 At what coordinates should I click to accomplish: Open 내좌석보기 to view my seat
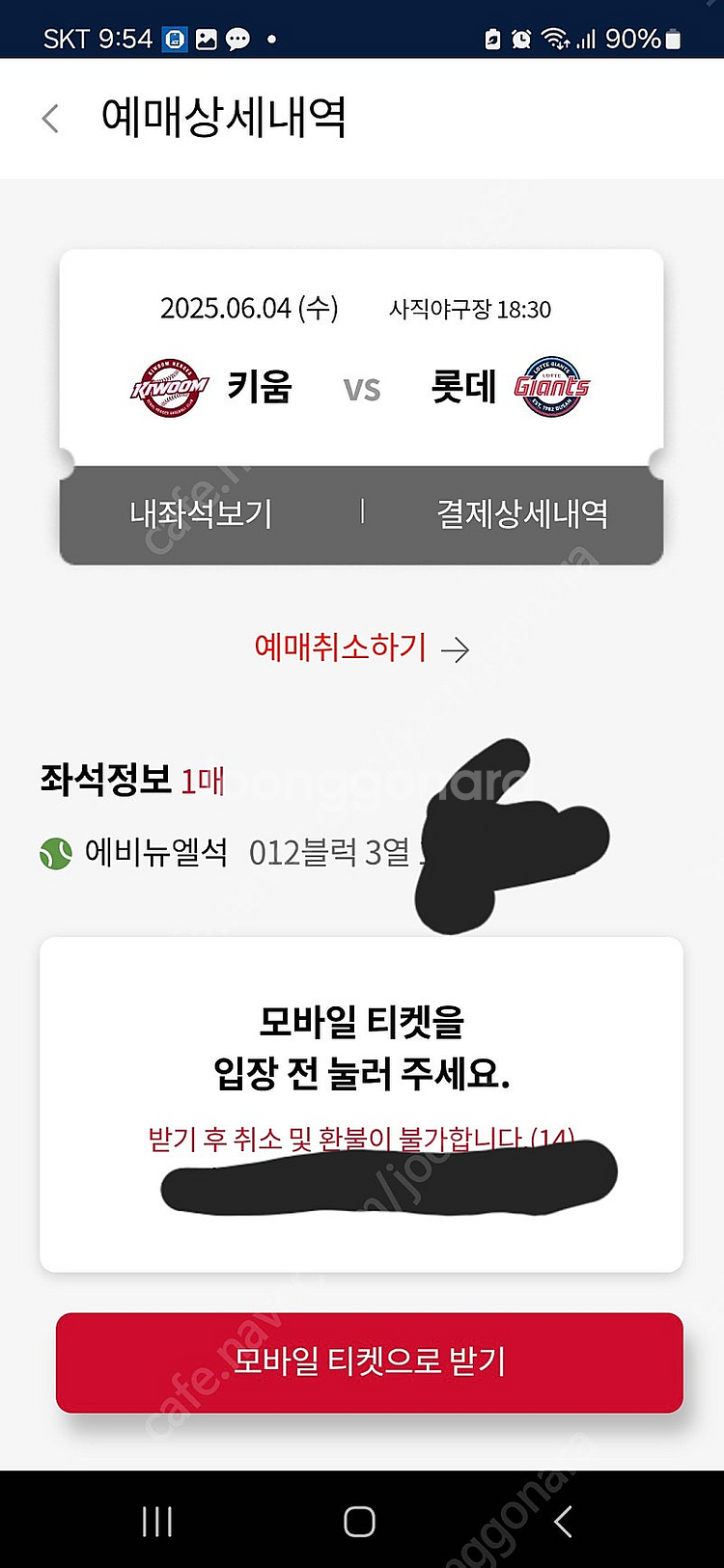tap(202, 513)
